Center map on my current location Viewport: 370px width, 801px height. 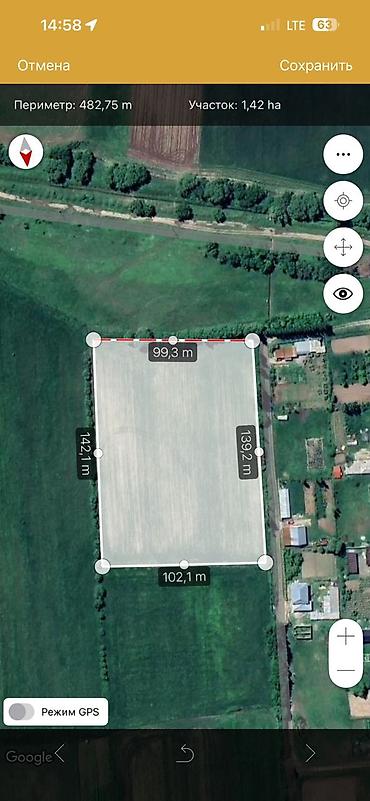point(343,201)
